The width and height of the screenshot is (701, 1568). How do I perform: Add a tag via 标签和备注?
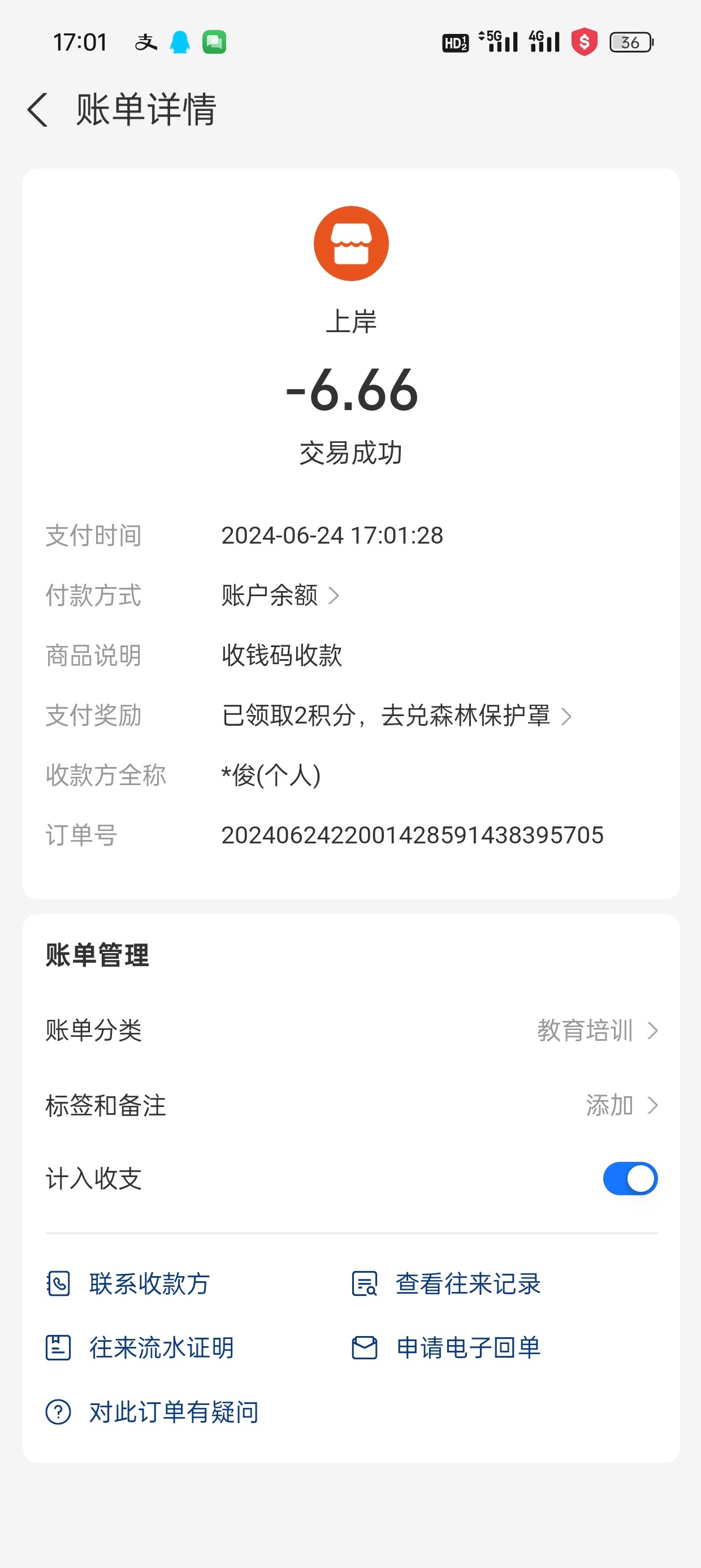(621, 1105)
